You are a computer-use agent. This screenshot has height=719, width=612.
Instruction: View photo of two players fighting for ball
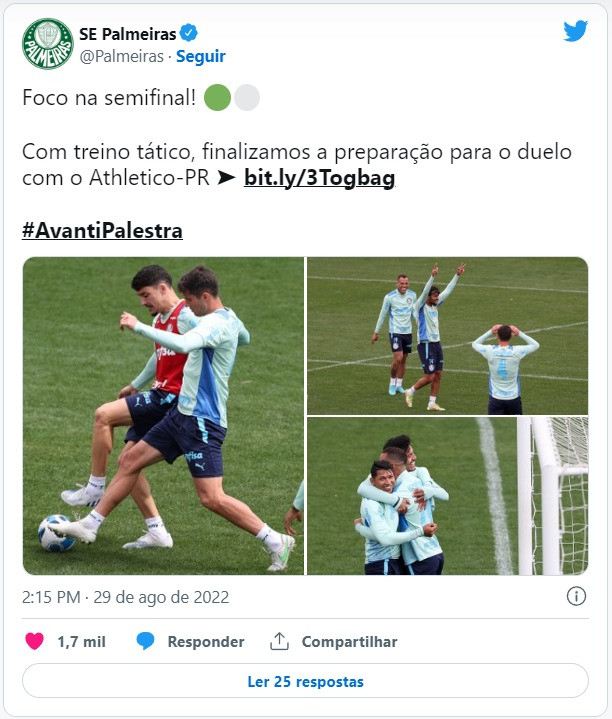pos(162,415)
